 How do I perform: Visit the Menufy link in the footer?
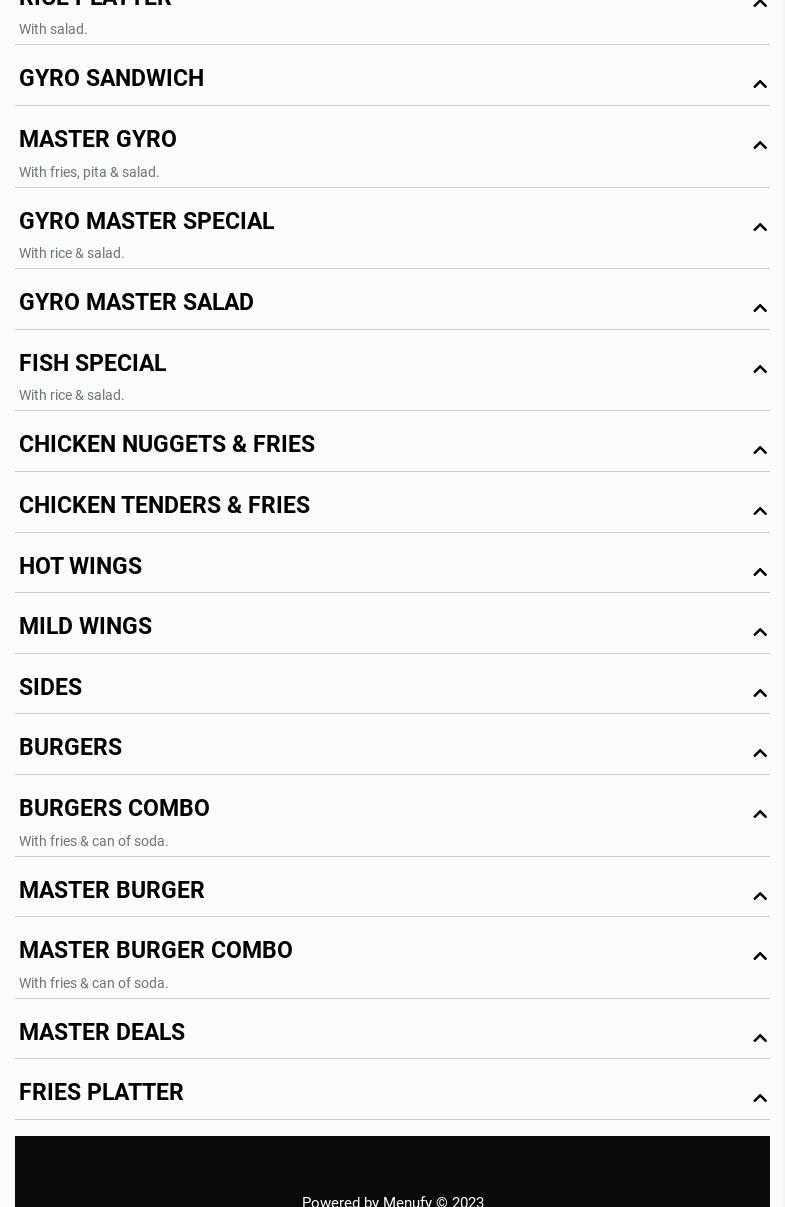coord(407,1200)
